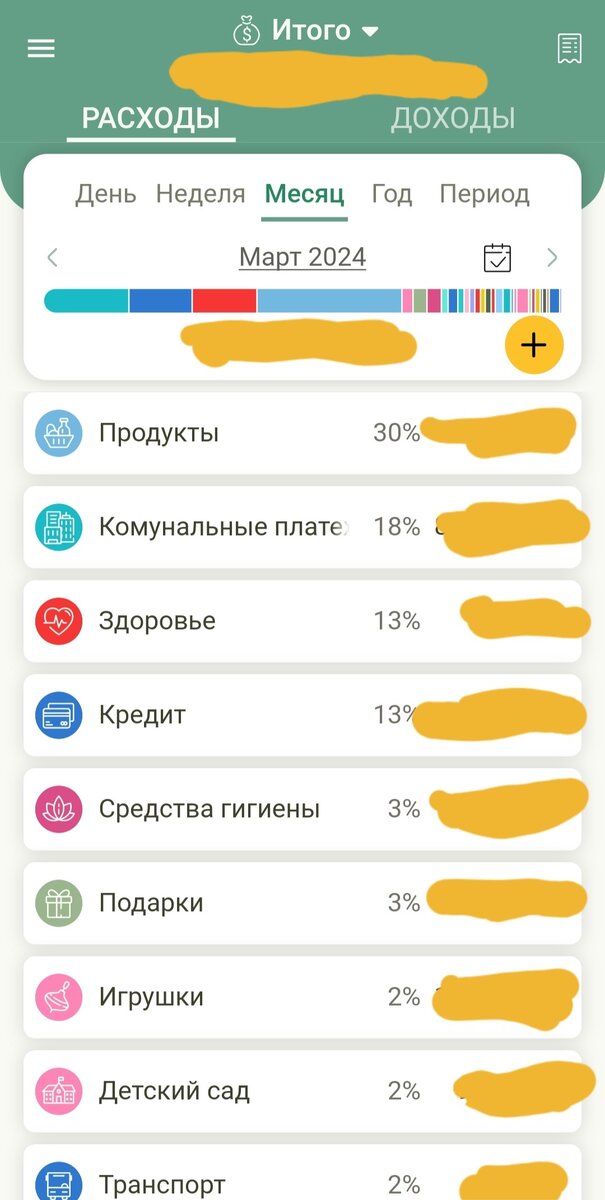
Task: Switch period to День
Action: [x=106, y=194]
